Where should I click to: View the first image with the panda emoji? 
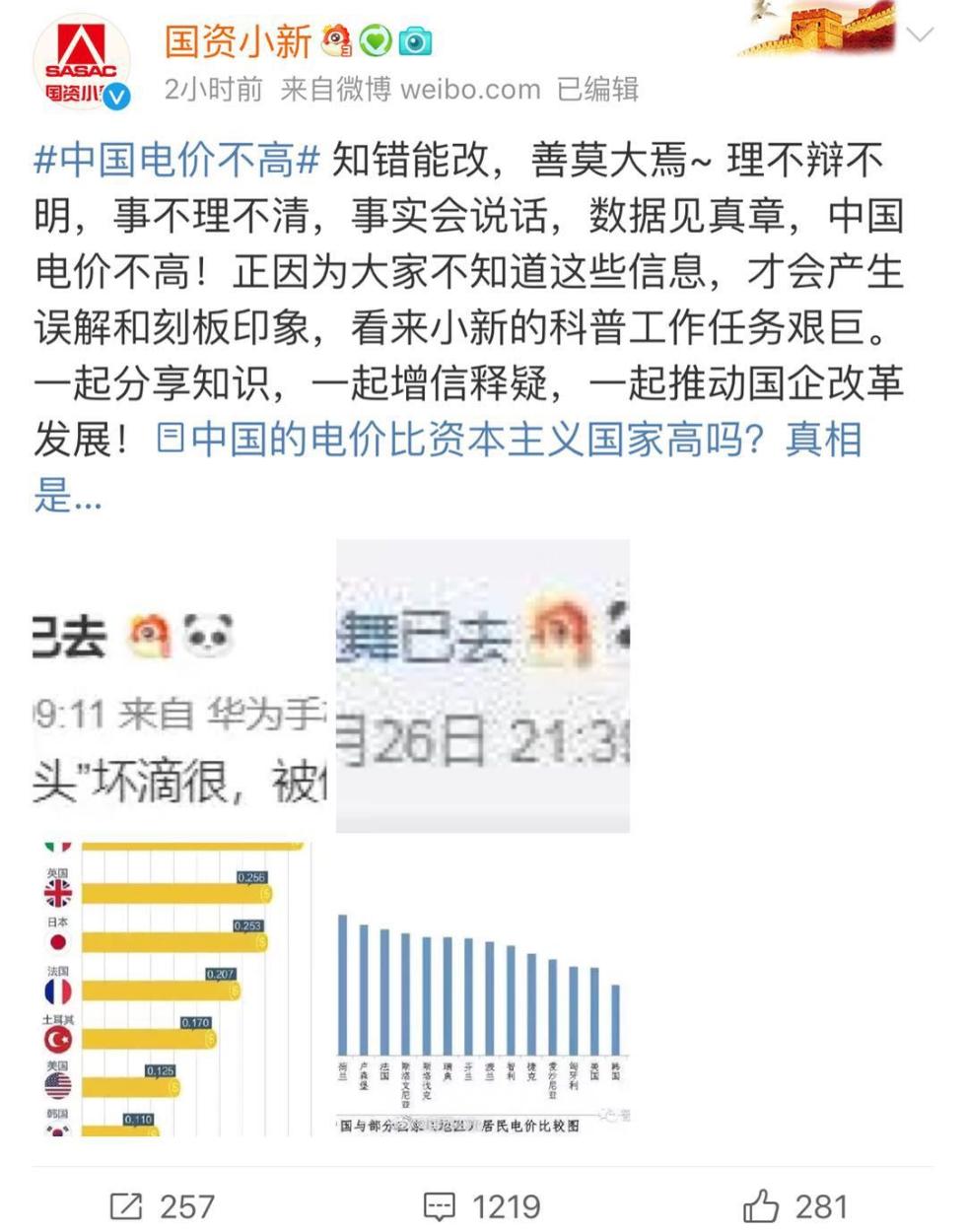coord(180,686)
